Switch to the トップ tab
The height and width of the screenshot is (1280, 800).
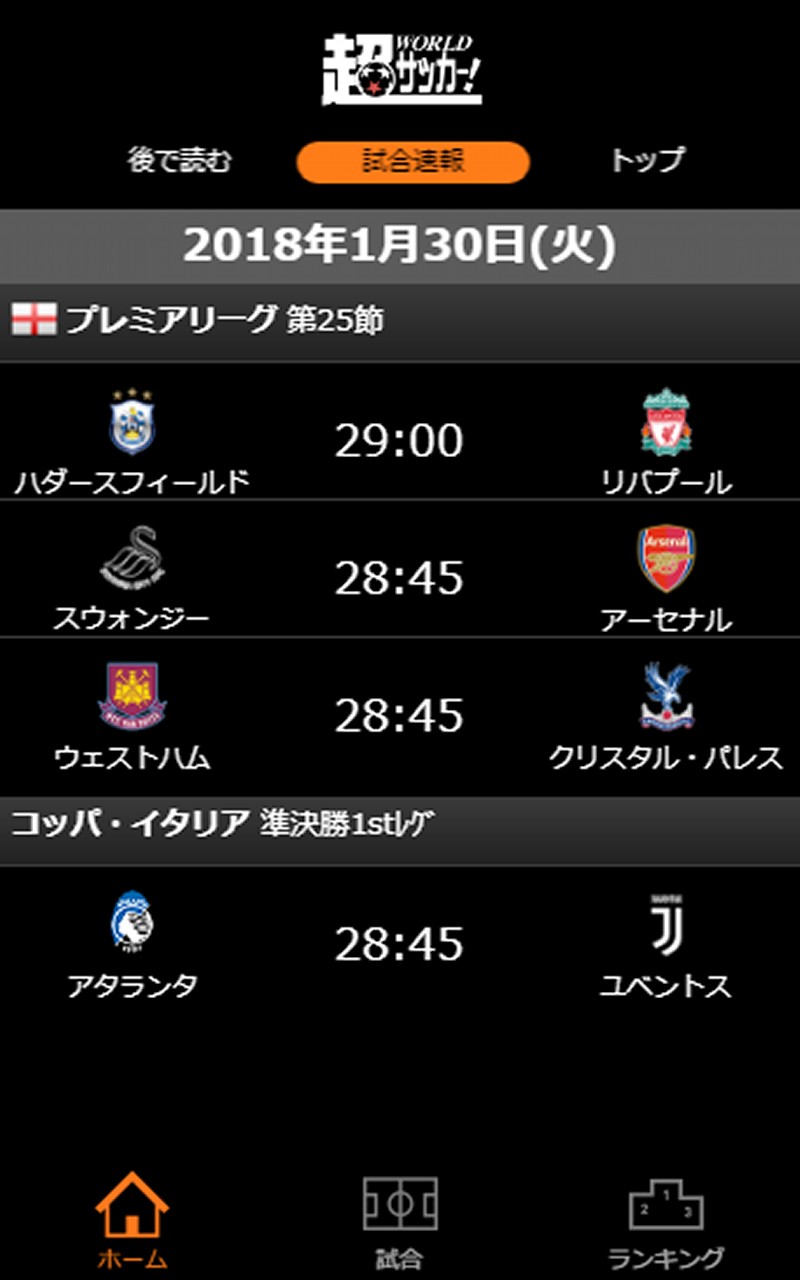647,161
